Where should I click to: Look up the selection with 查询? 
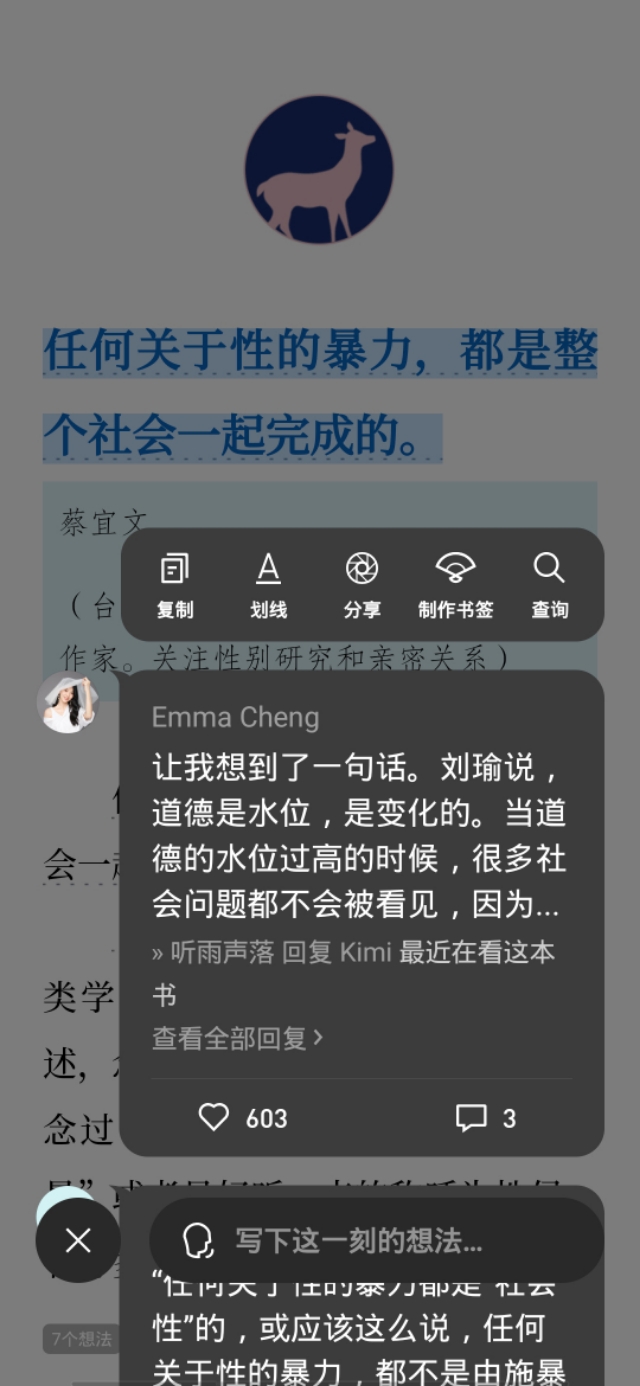(549, 585)
